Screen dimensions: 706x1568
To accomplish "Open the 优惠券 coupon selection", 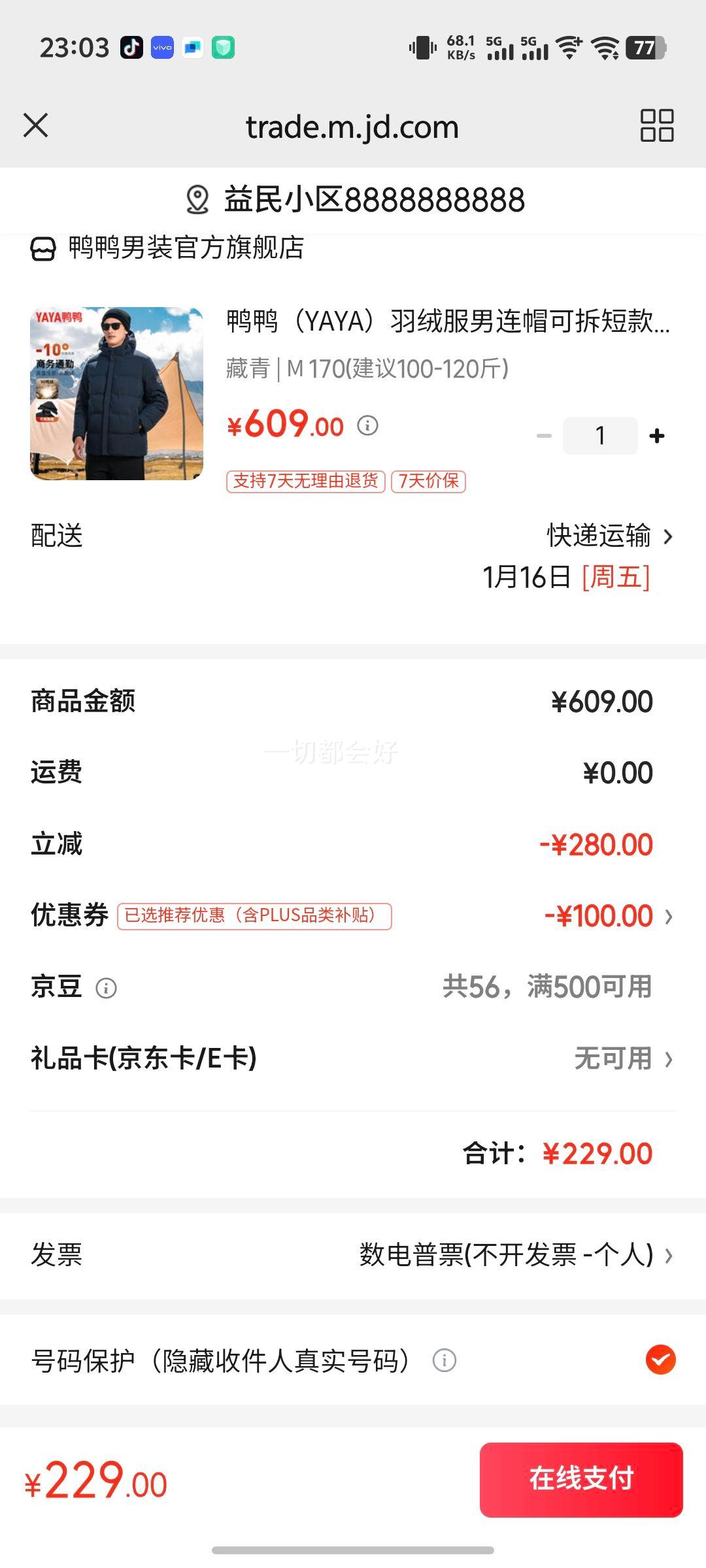I will click(608, 916).
